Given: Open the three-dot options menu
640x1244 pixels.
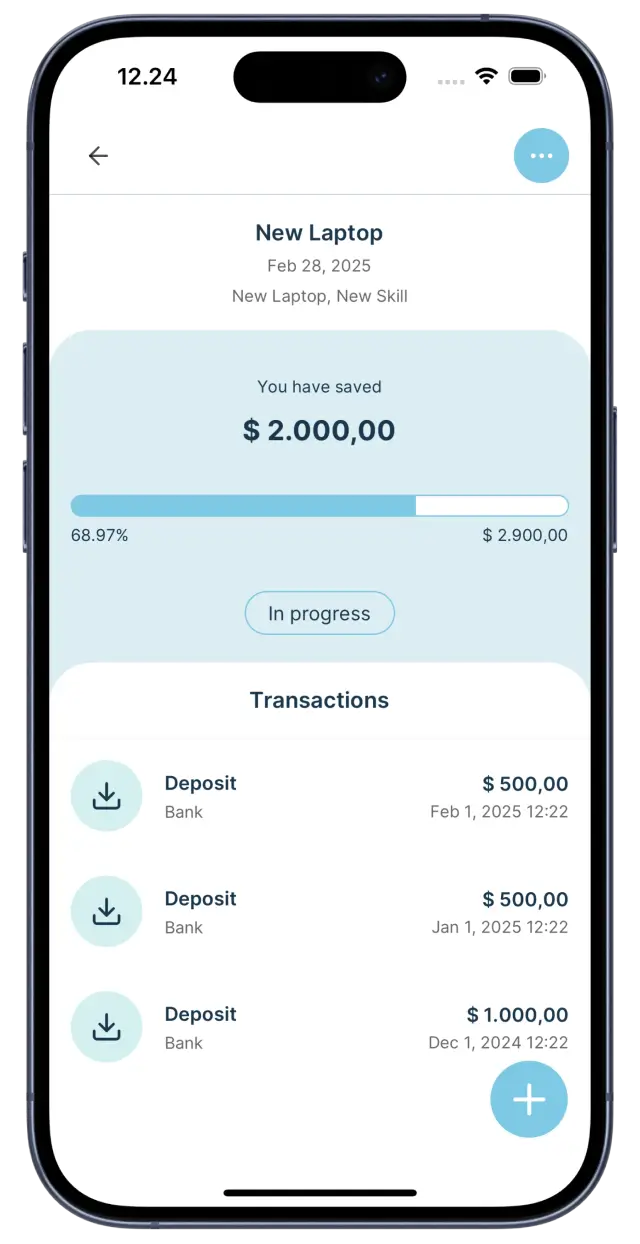Looking at the screenshot, I should click(x=541, y=156).
